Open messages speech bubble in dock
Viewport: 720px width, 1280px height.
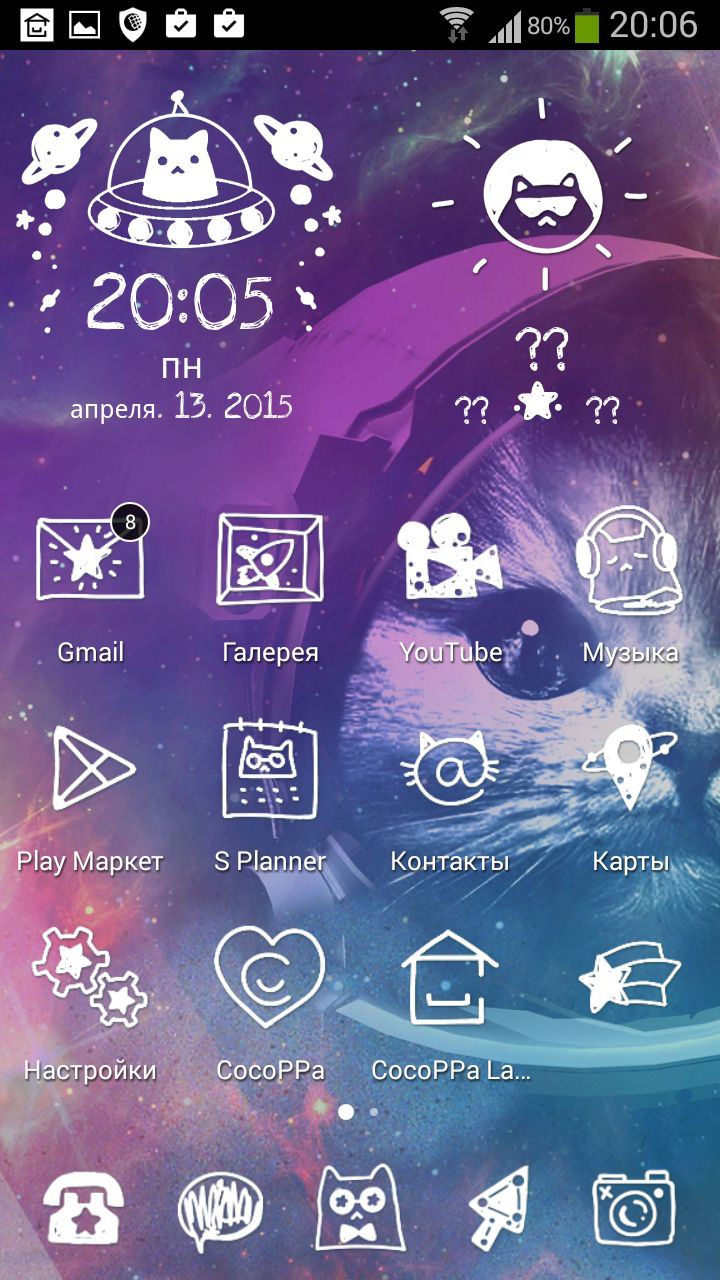point(220,1210)
